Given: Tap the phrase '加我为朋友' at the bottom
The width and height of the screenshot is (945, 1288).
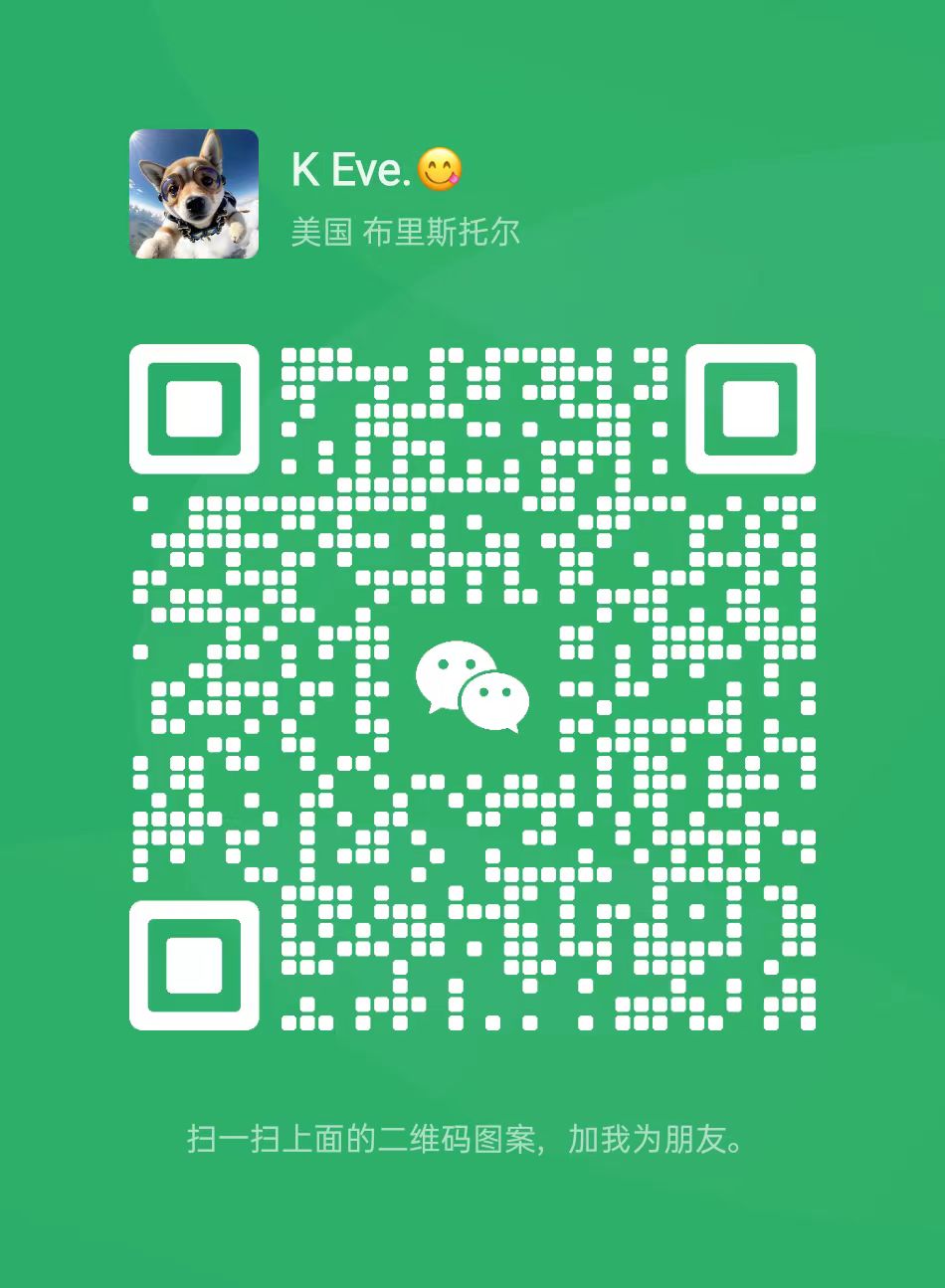Looking at the screenshot, I should (x=647, y=1139).
